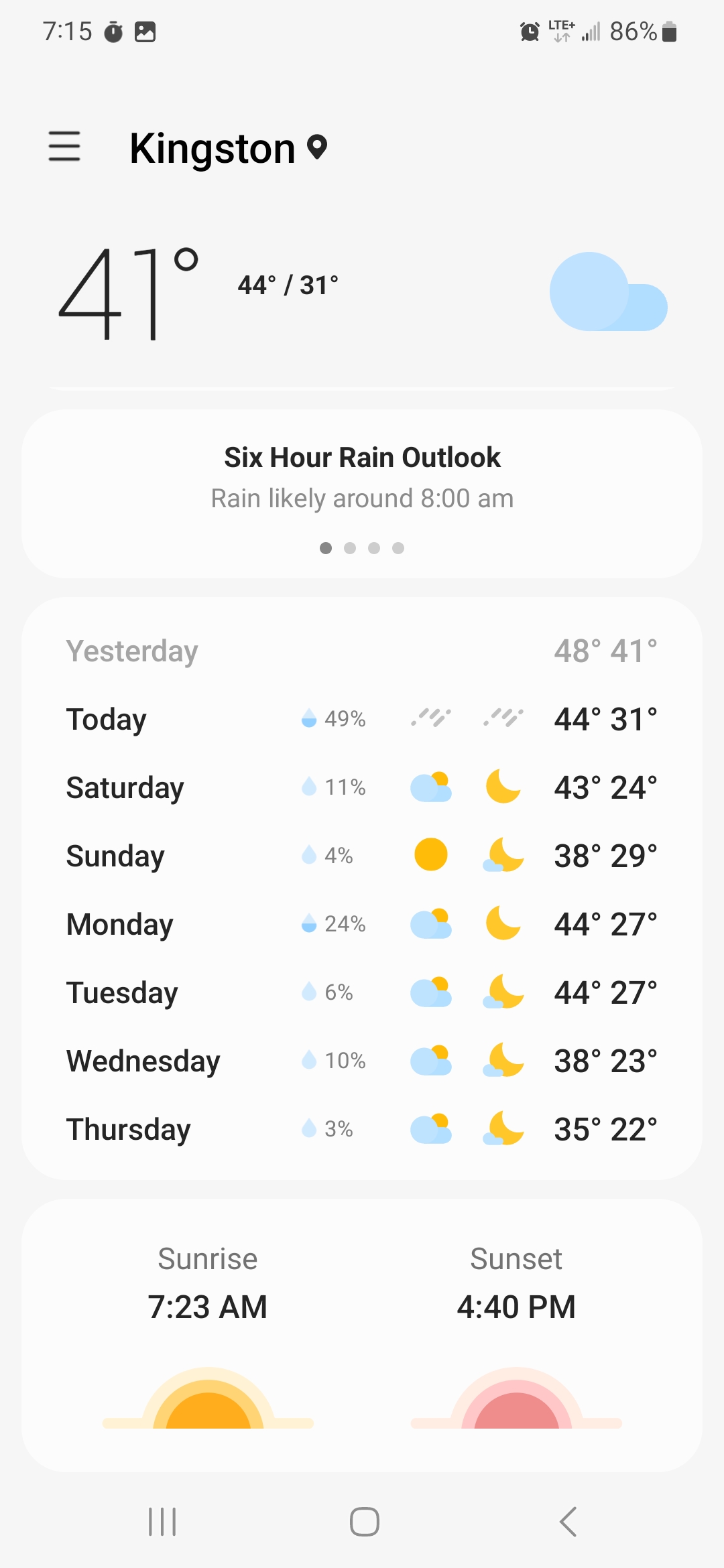The height and width of the screenshot is (1568, 724).
Task: Open recent apps from navigation bar
Action: (x=162, y=1521)
